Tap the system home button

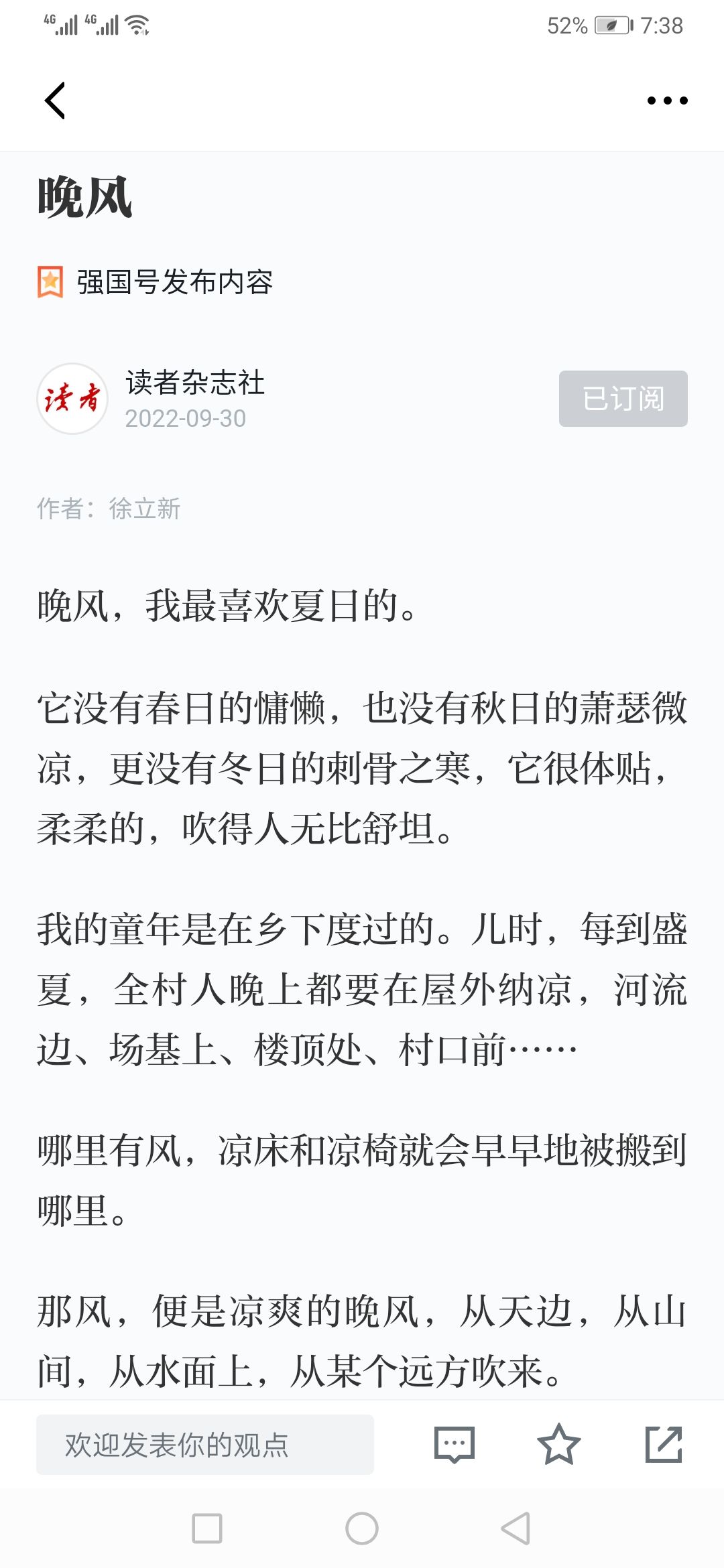point(362,1528)
